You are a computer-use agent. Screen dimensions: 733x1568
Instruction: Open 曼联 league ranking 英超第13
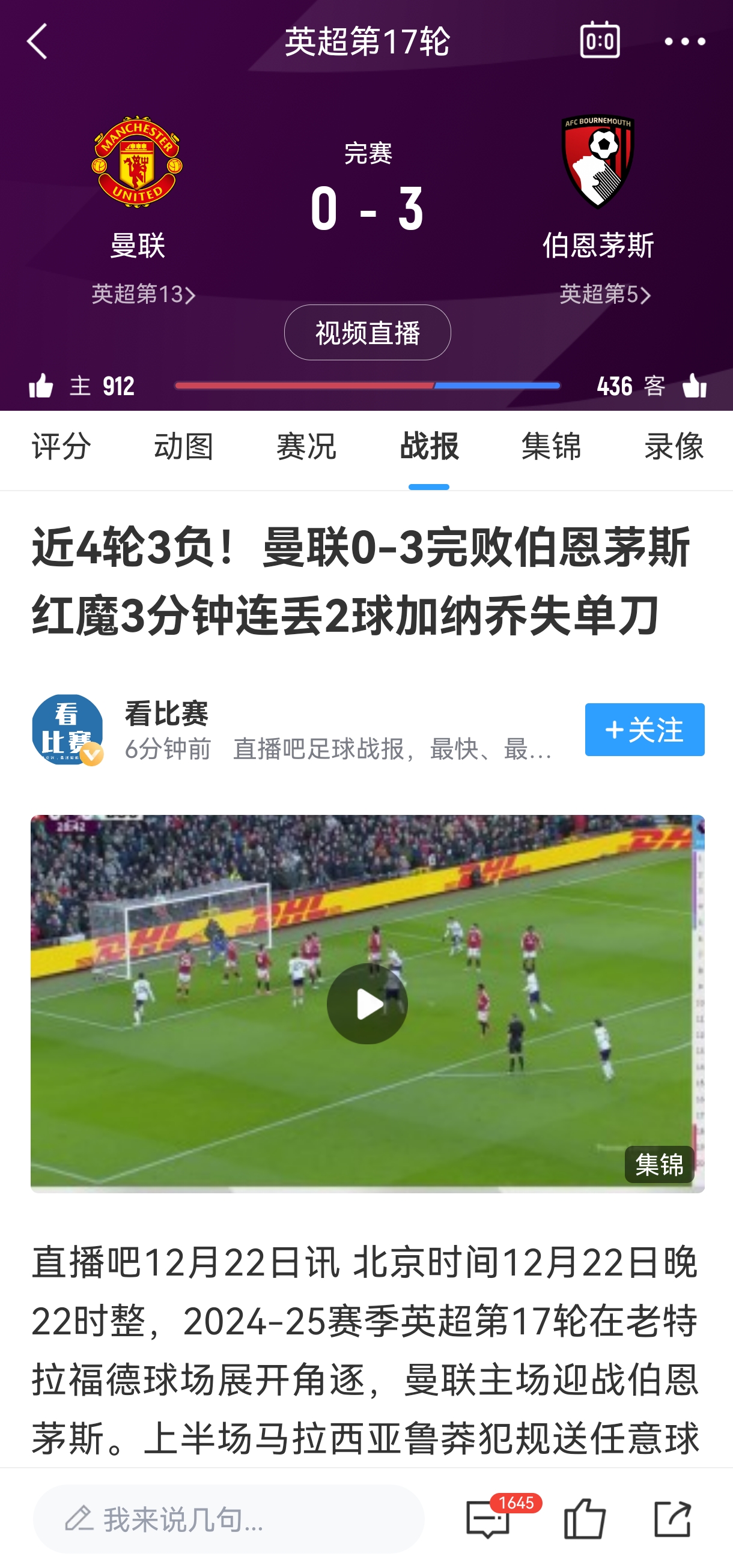[143, 295]
